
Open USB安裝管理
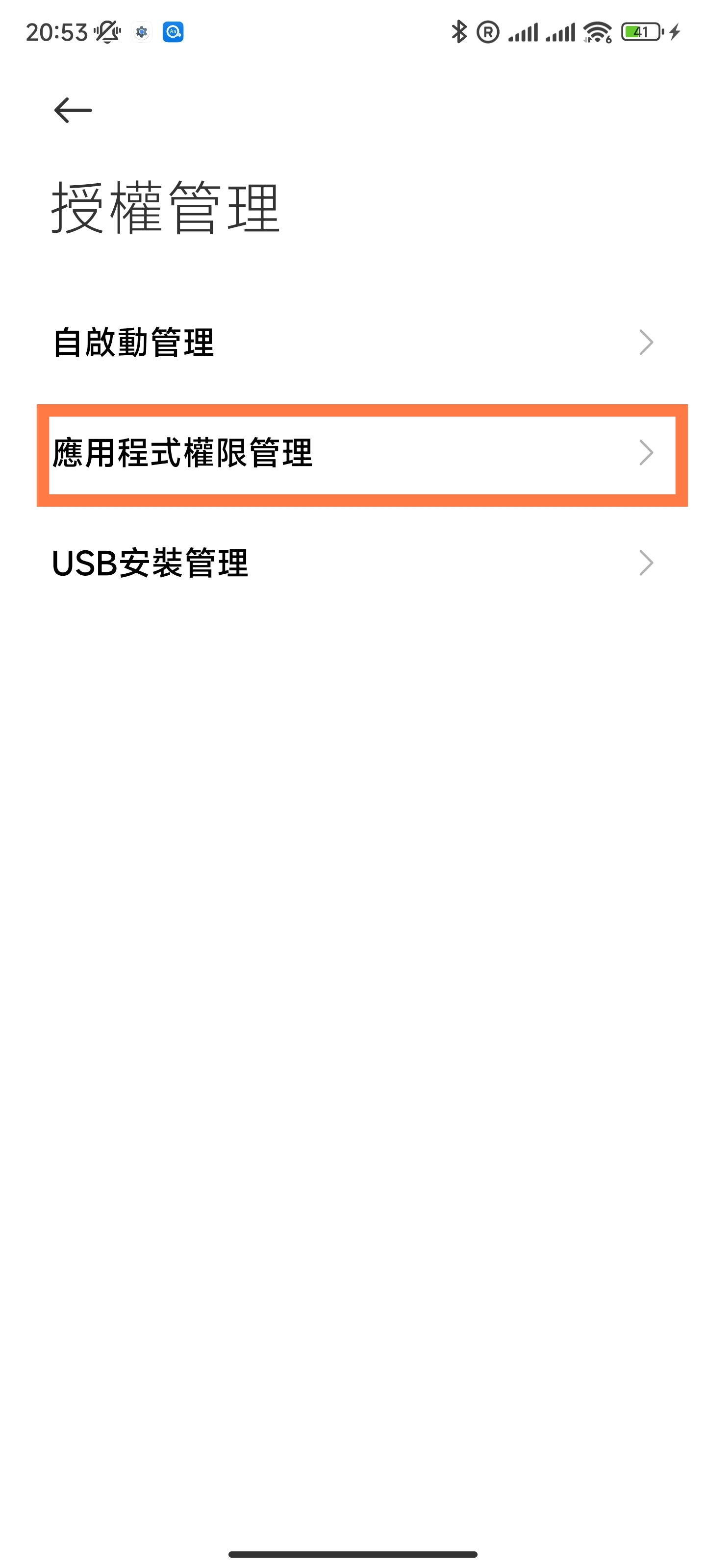[x=353, y=563]
